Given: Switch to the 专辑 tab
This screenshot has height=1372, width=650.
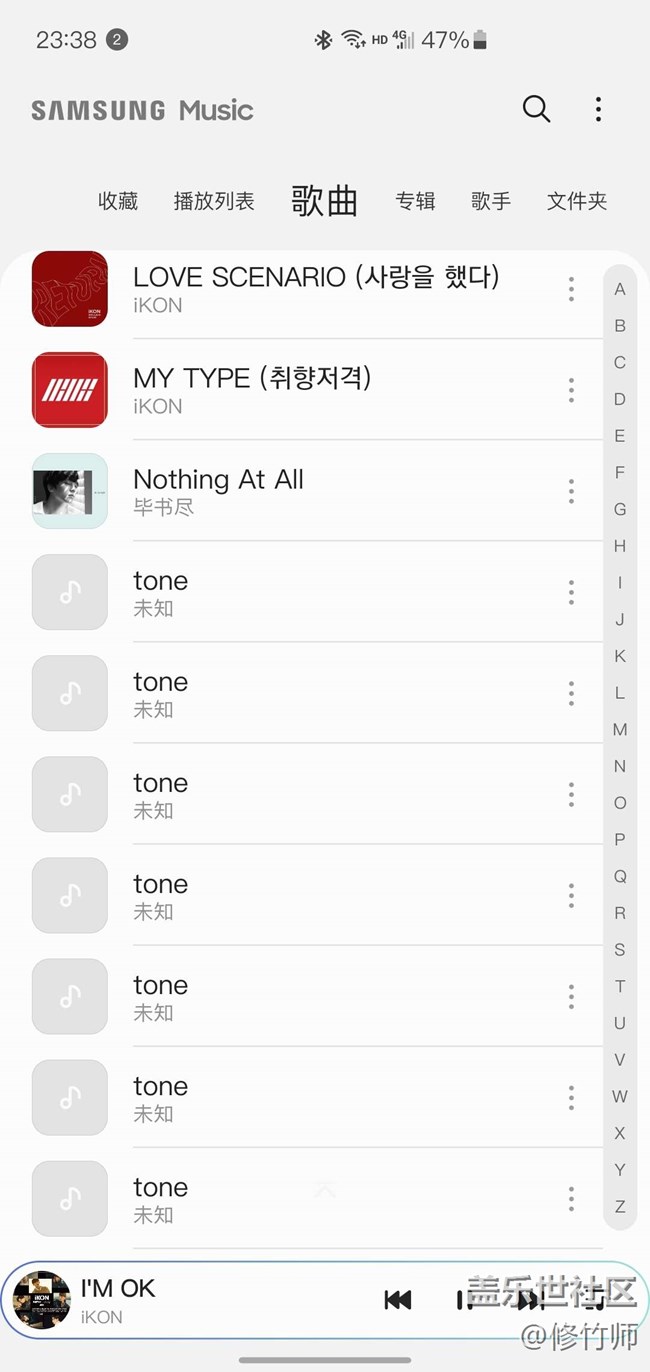Looking at the screenshot, I should (415, 201).
